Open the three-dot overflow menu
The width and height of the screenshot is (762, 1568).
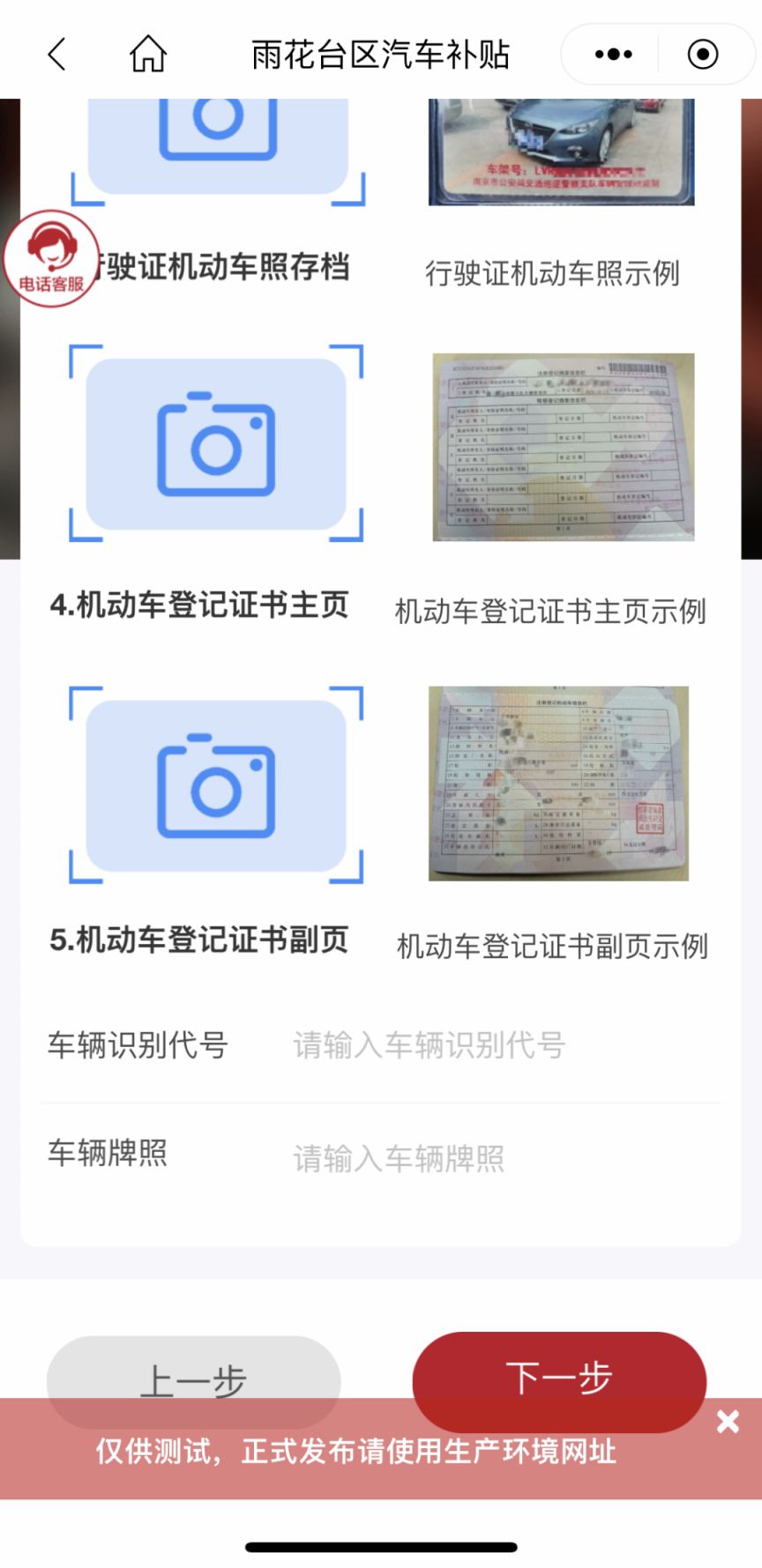[613, 55]
